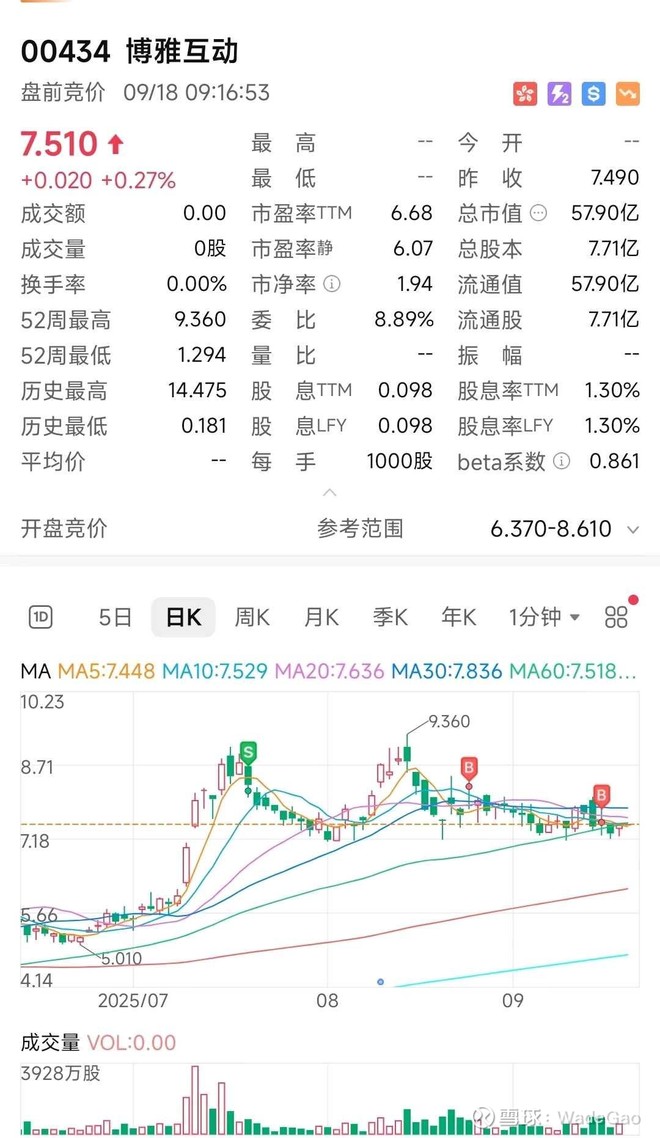This screenshot has height=1138, width=660.
Task: Show the 季K chart
Action: coord(390,617)
